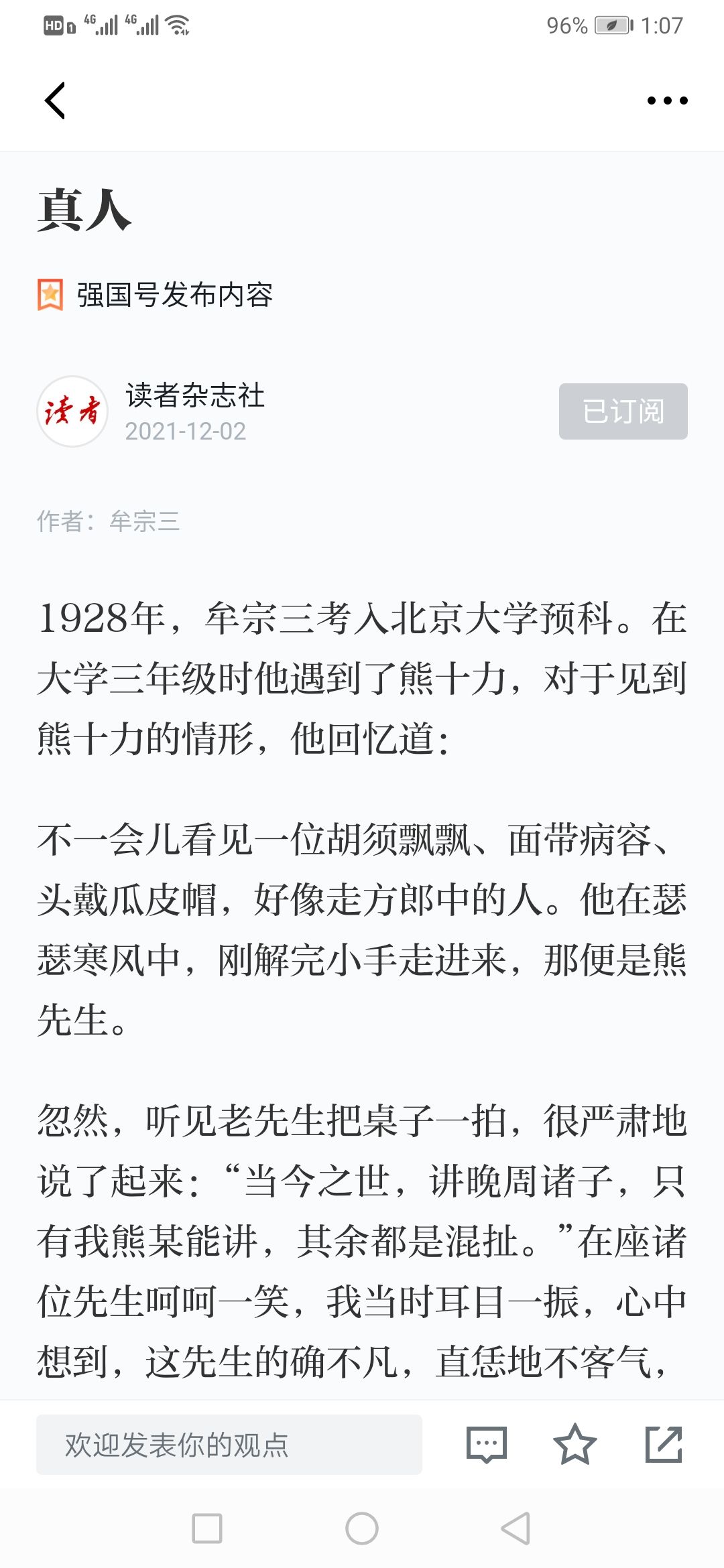This screenshot has height=1568, width=724.
Task: Share the article using the share icon
Action: click(664, 1445)
